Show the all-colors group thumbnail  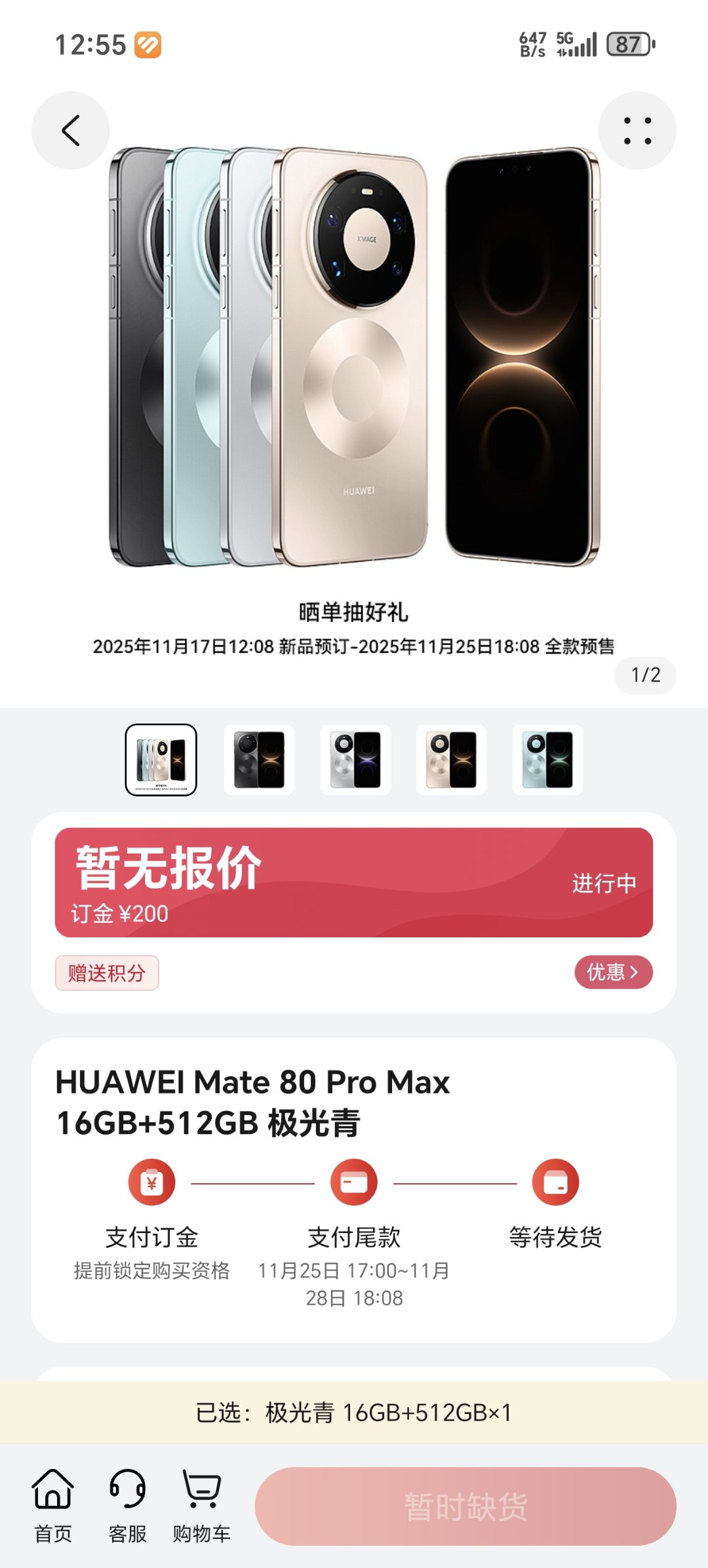pos(161,760)
